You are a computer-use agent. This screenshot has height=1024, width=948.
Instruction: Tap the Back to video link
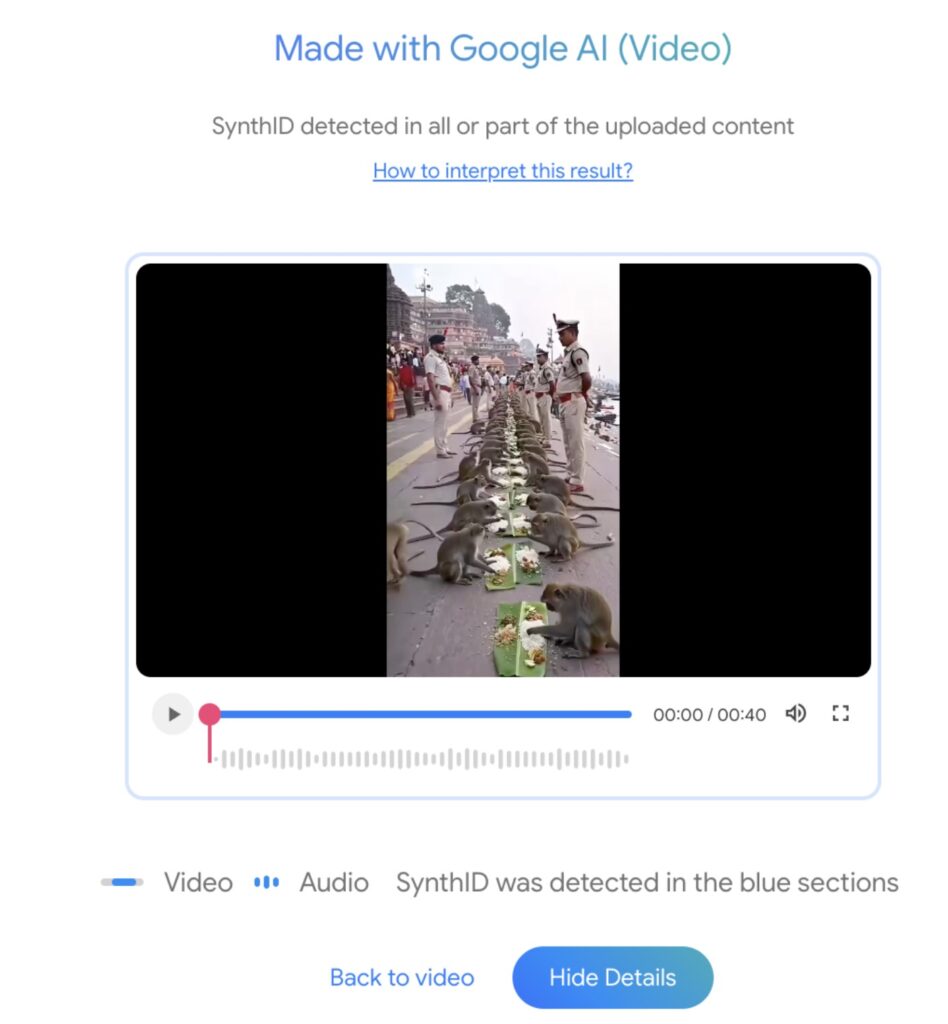(x=402, y=978)
